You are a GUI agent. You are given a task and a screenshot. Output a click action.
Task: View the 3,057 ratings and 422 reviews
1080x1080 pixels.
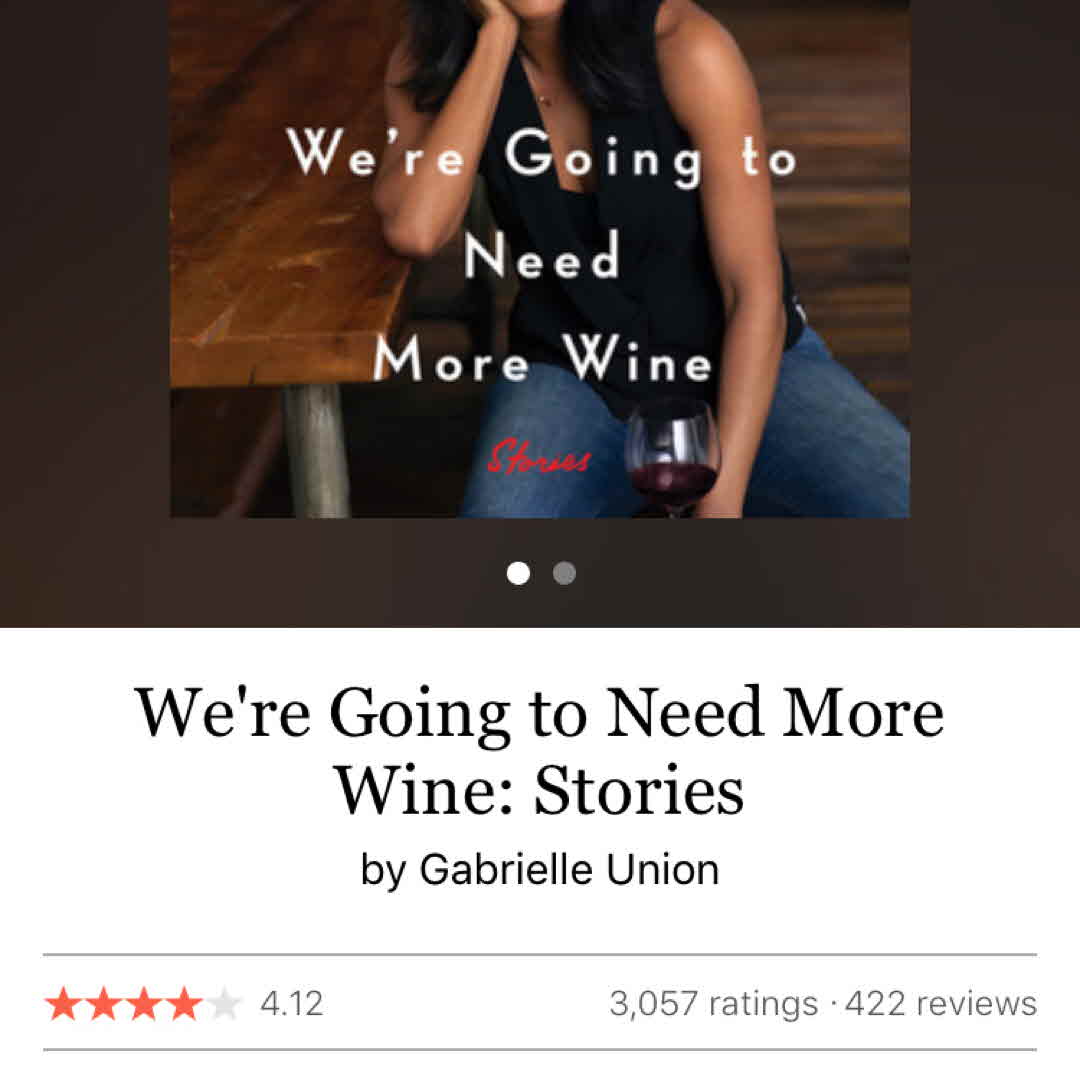coord(822,1003)
